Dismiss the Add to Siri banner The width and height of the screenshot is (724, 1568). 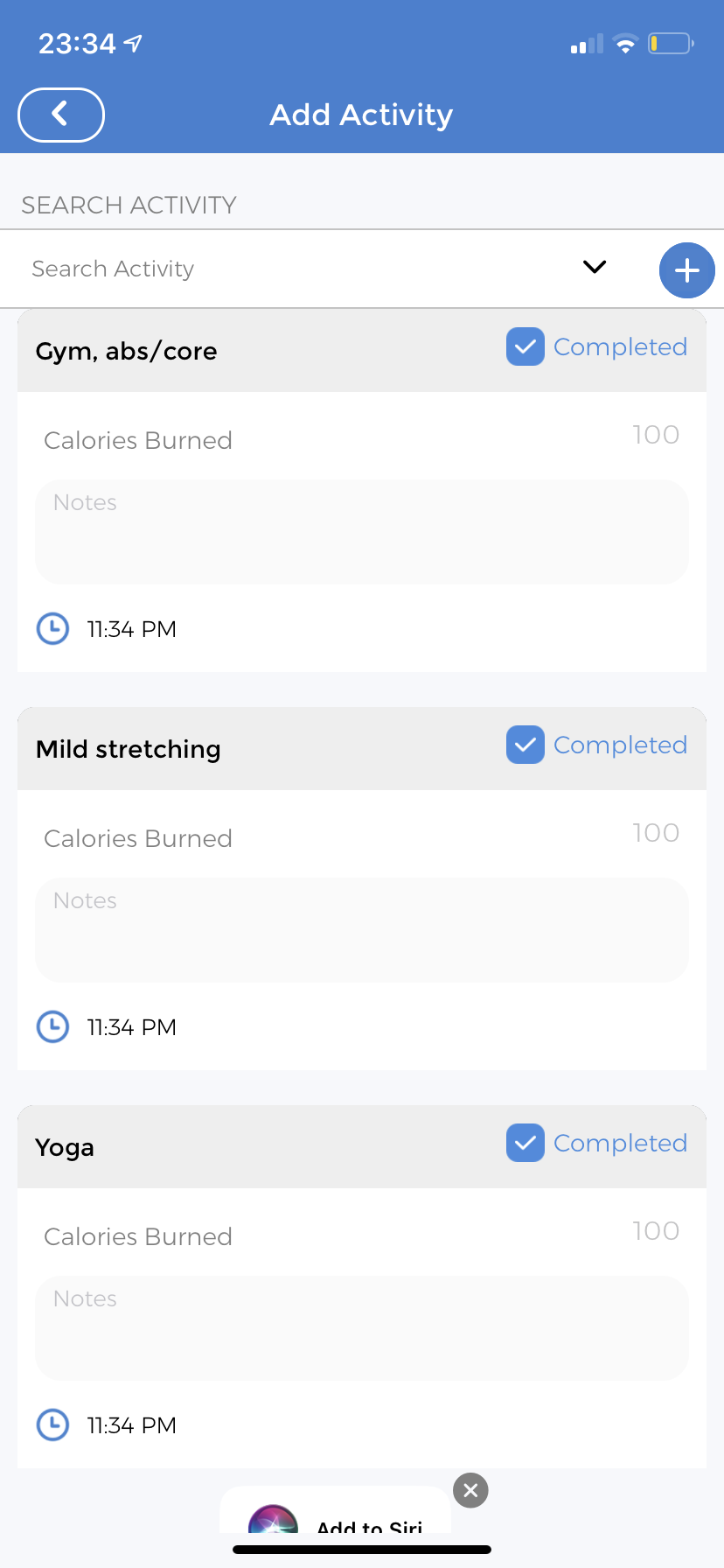(470, 1490)
